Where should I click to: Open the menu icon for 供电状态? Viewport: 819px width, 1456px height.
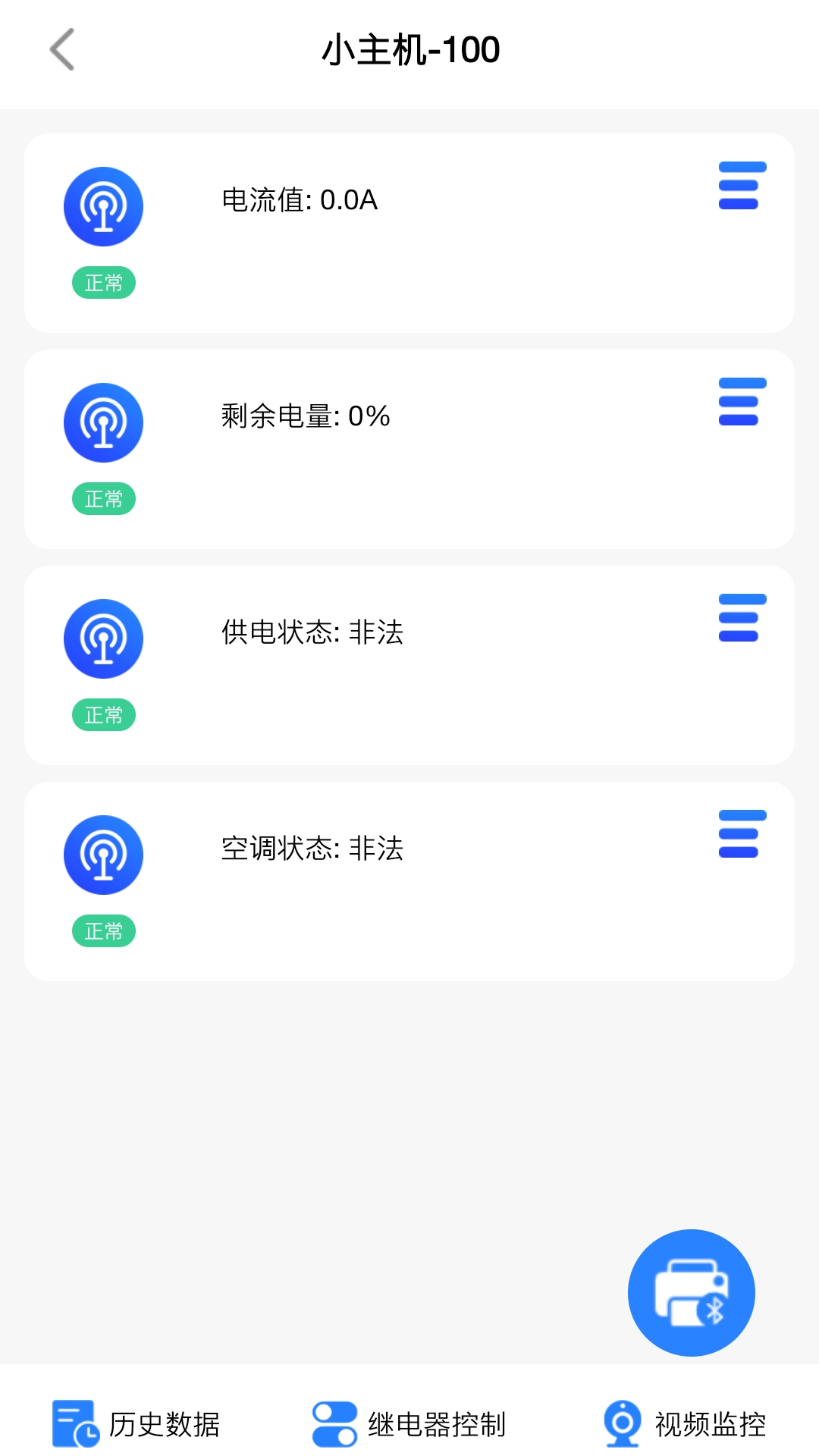coord(742,618)
